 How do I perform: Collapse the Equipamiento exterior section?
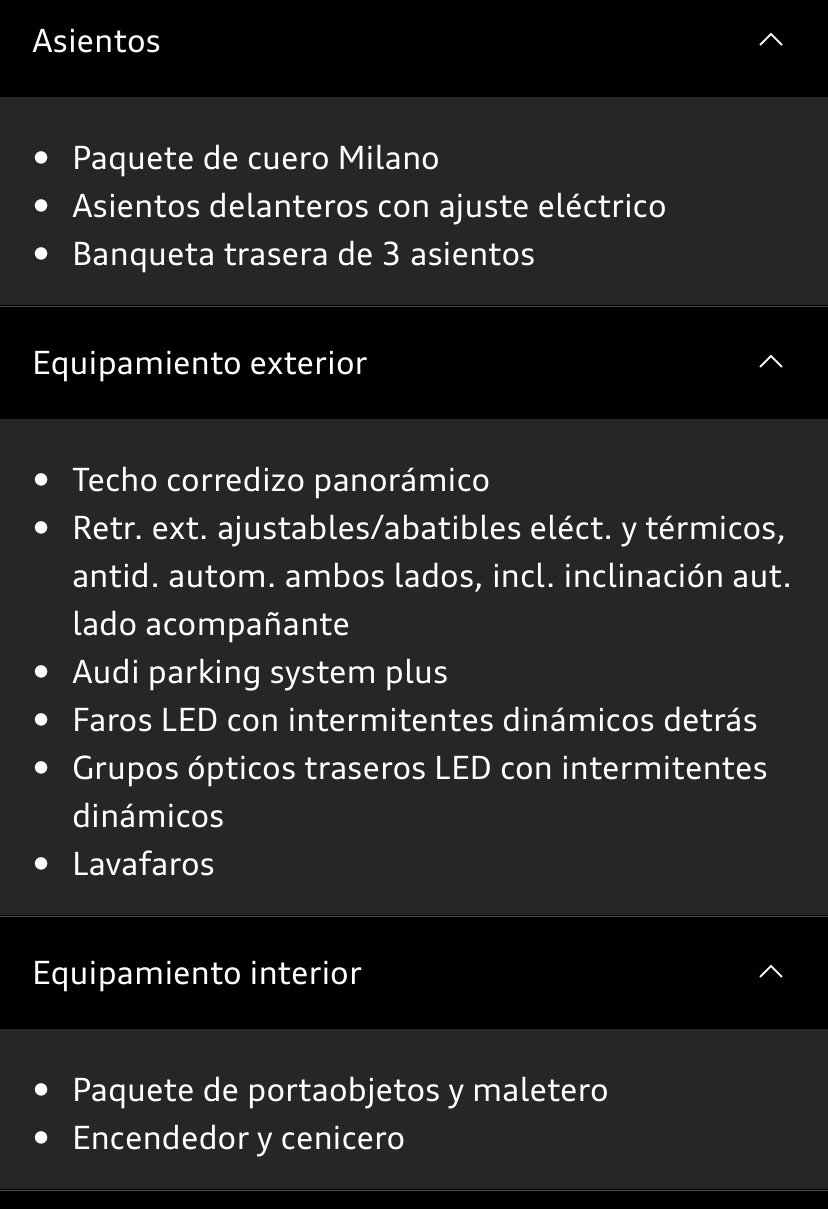(770, 362)
